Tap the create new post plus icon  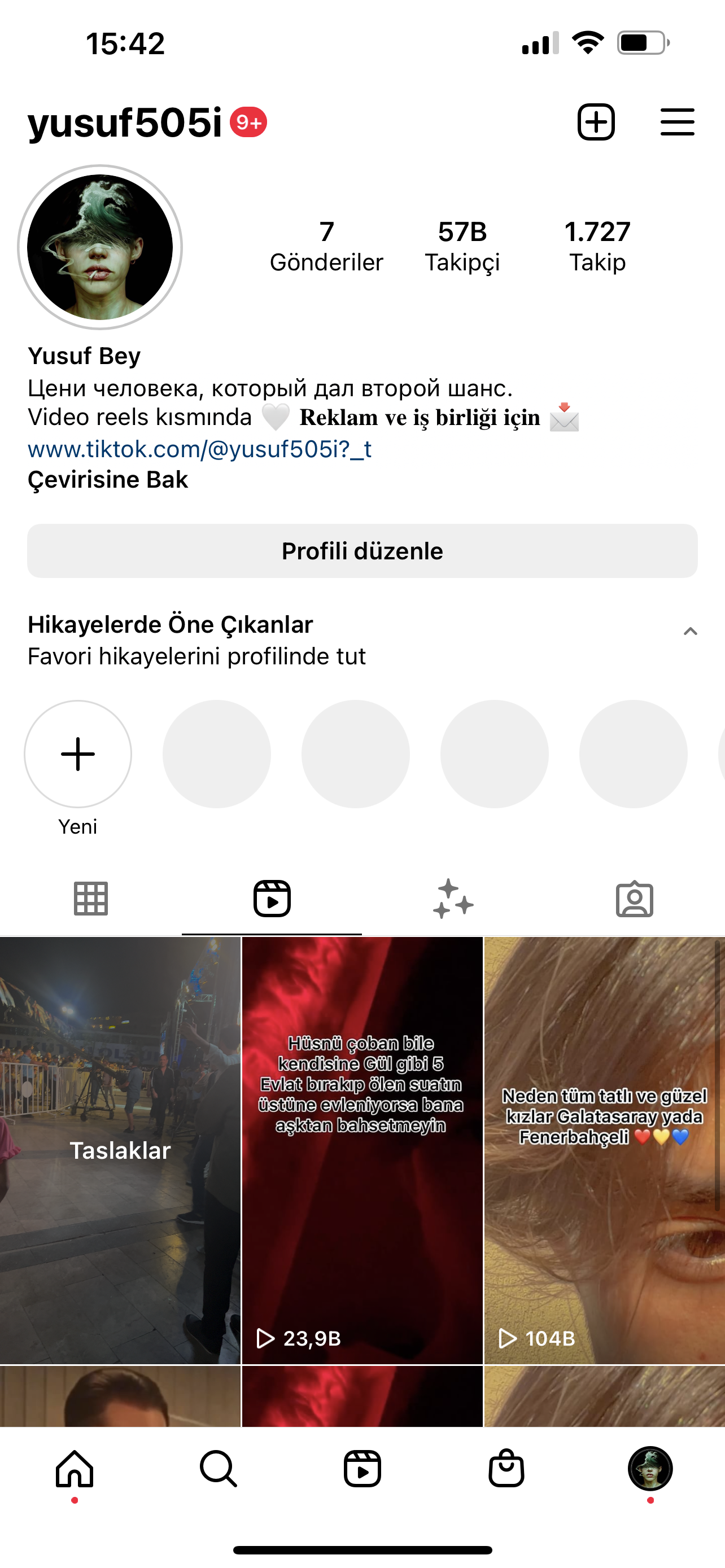pos(595,122)
